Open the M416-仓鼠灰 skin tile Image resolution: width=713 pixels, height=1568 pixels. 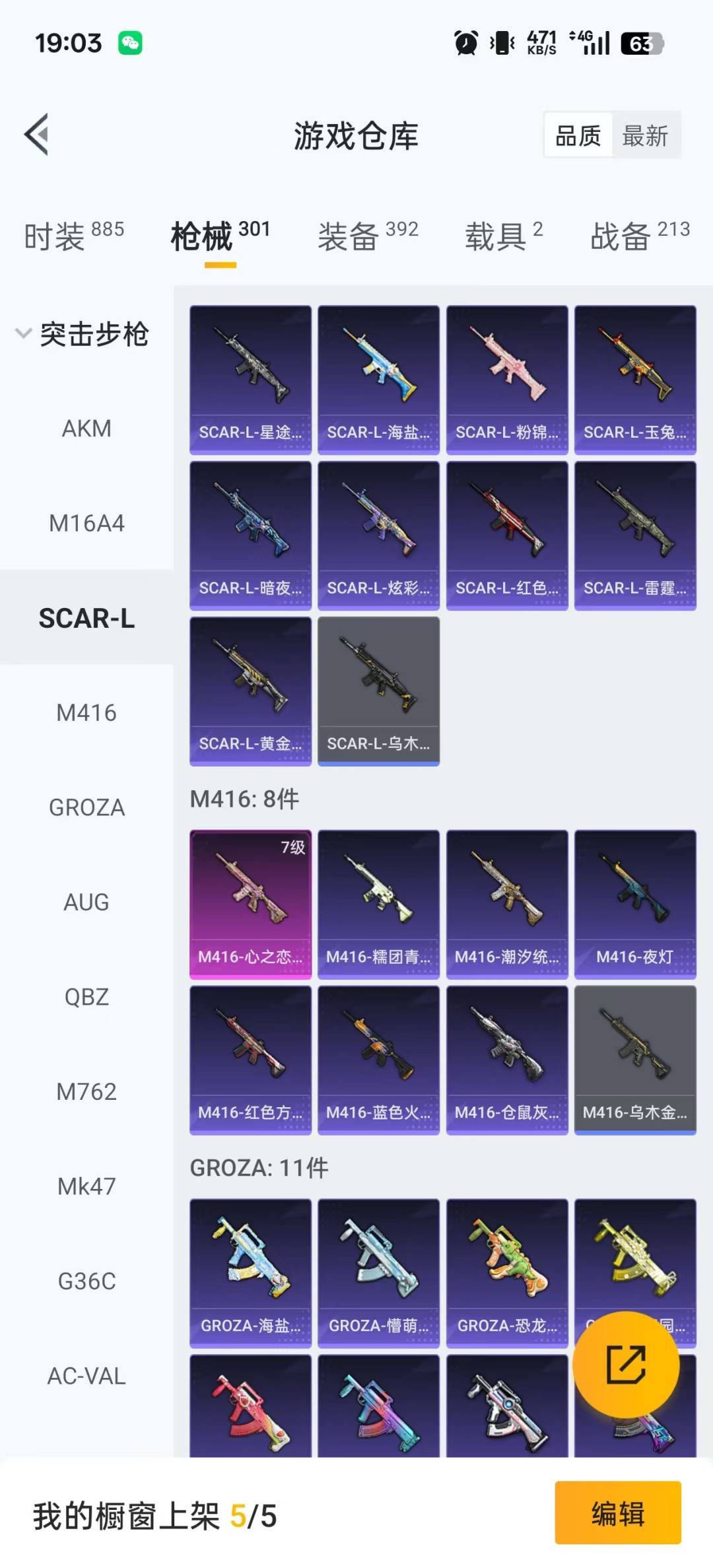(506, 1060)
